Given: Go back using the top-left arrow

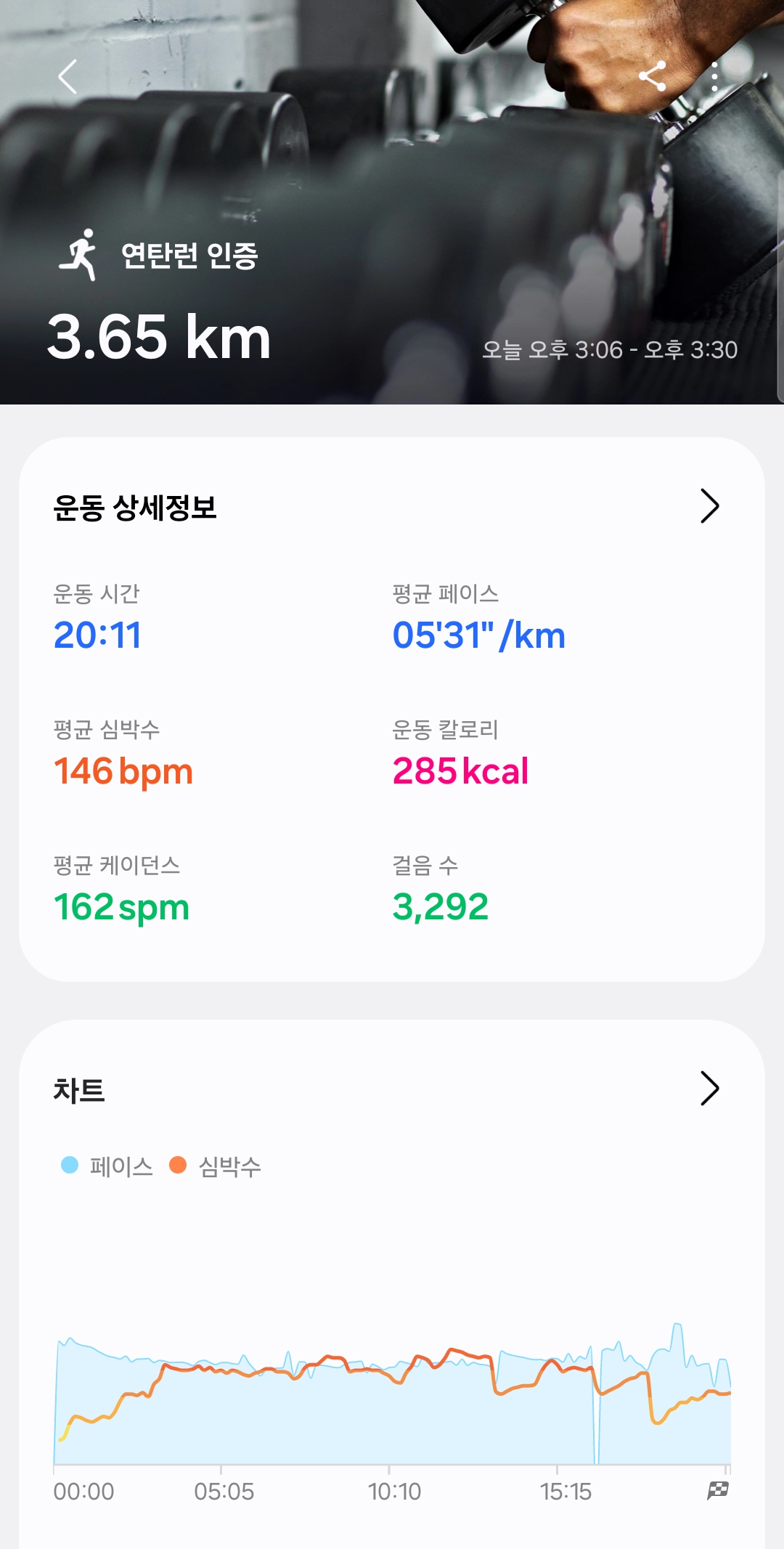Looking at the screenshot, I should (x=68, y=77).
